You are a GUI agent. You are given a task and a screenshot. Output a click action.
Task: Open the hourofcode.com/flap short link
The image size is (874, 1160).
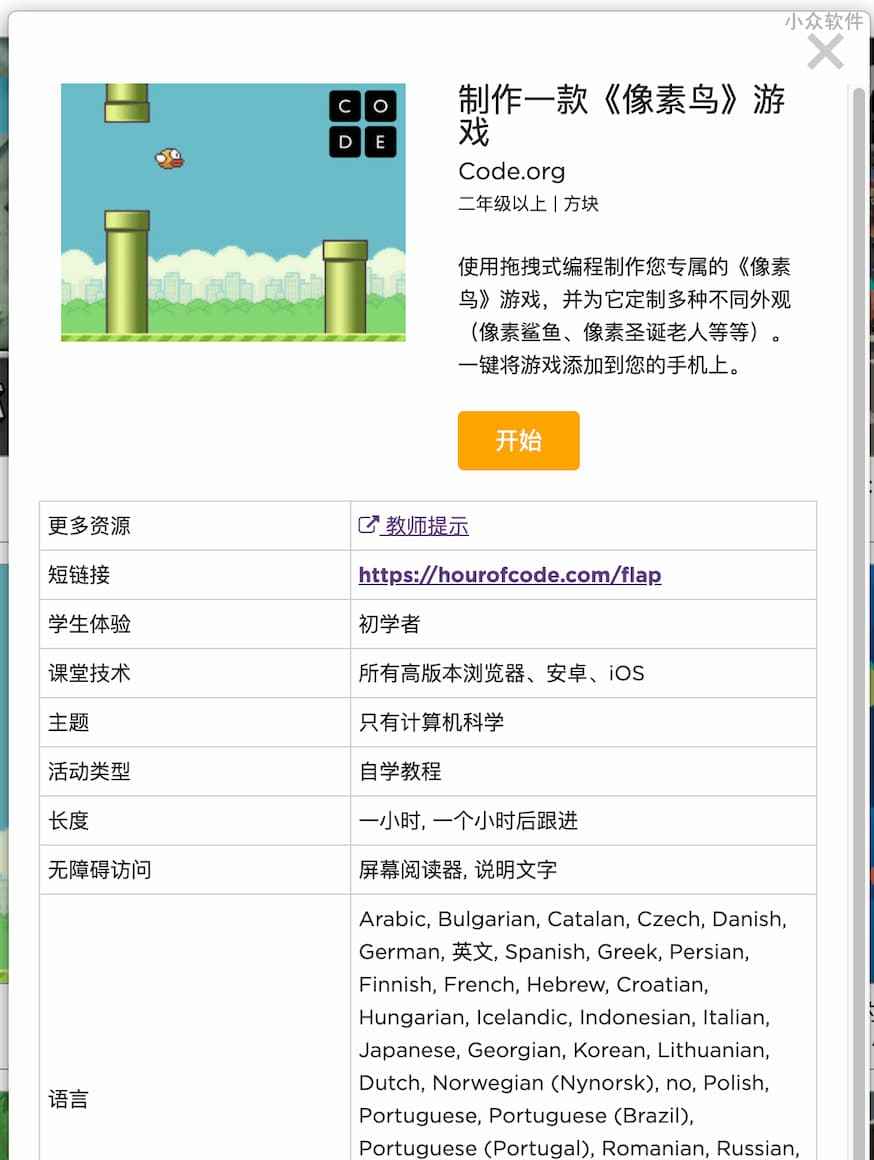509,575
